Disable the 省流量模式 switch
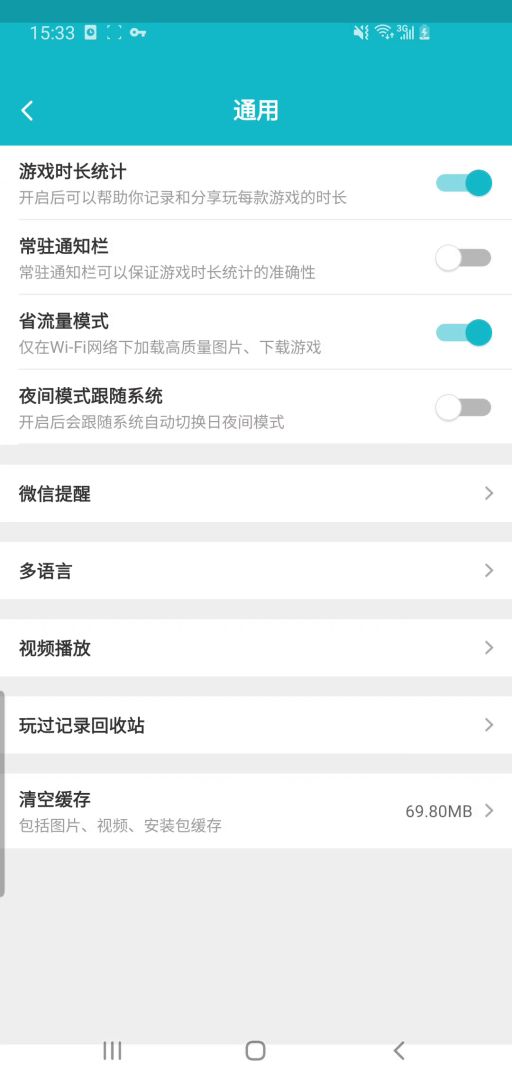Viewport: 512px width, 1080px height. coord(464,333)
